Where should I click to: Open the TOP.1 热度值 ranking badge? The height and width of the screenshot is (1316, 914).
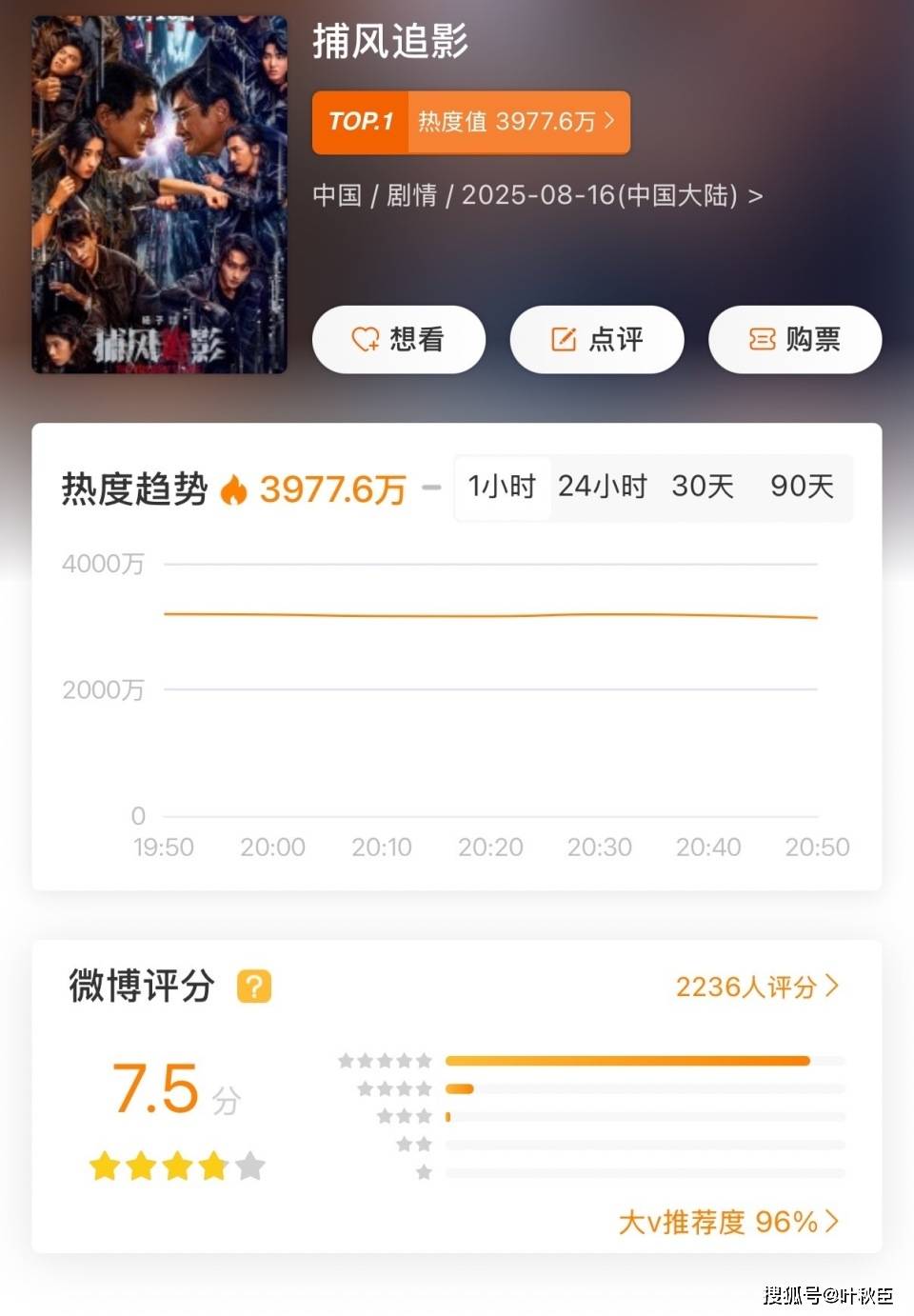coord(470,122)
